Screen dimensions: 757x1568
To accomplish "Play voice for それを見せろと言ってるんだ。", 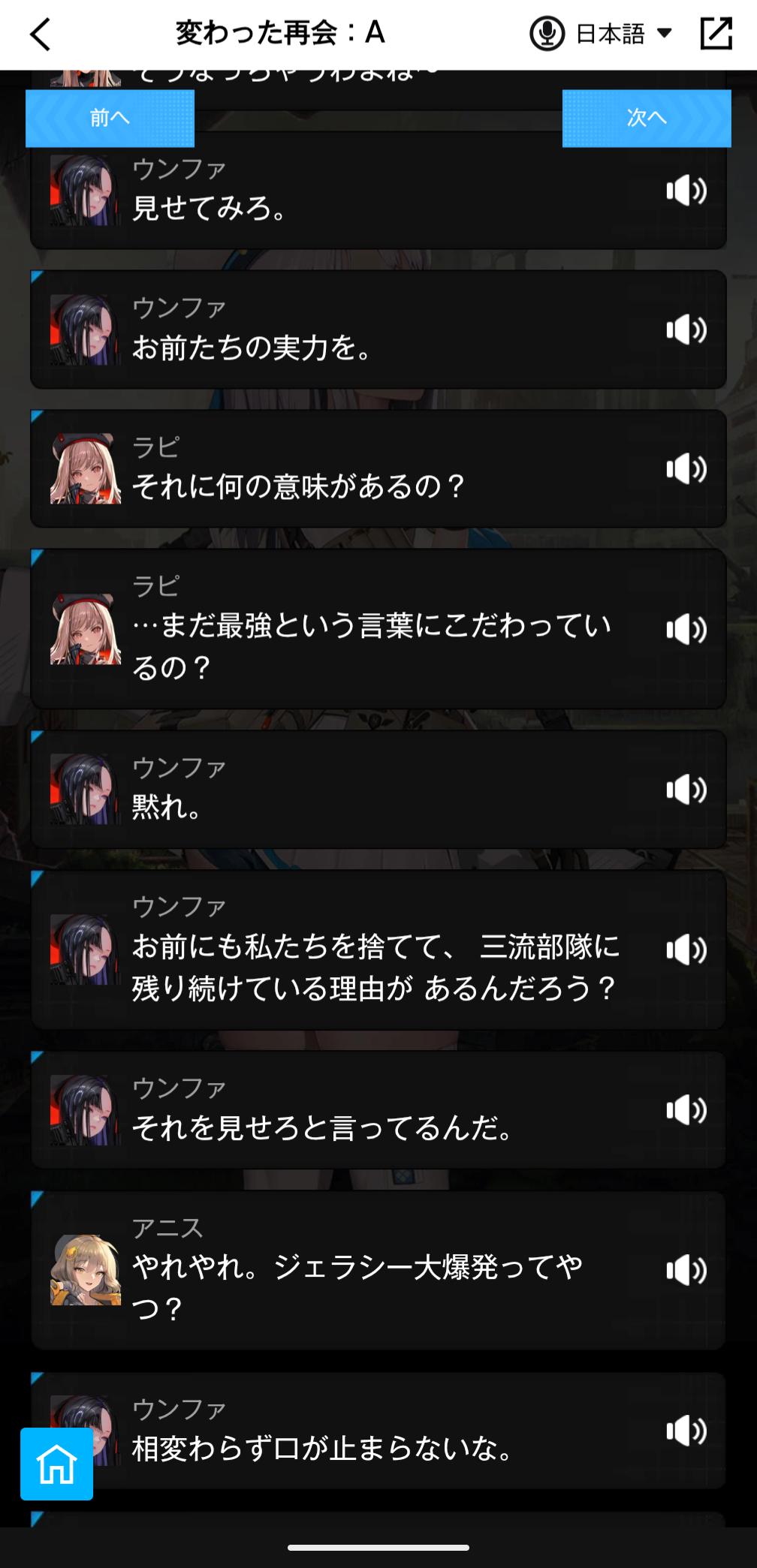I will 686,1110.
